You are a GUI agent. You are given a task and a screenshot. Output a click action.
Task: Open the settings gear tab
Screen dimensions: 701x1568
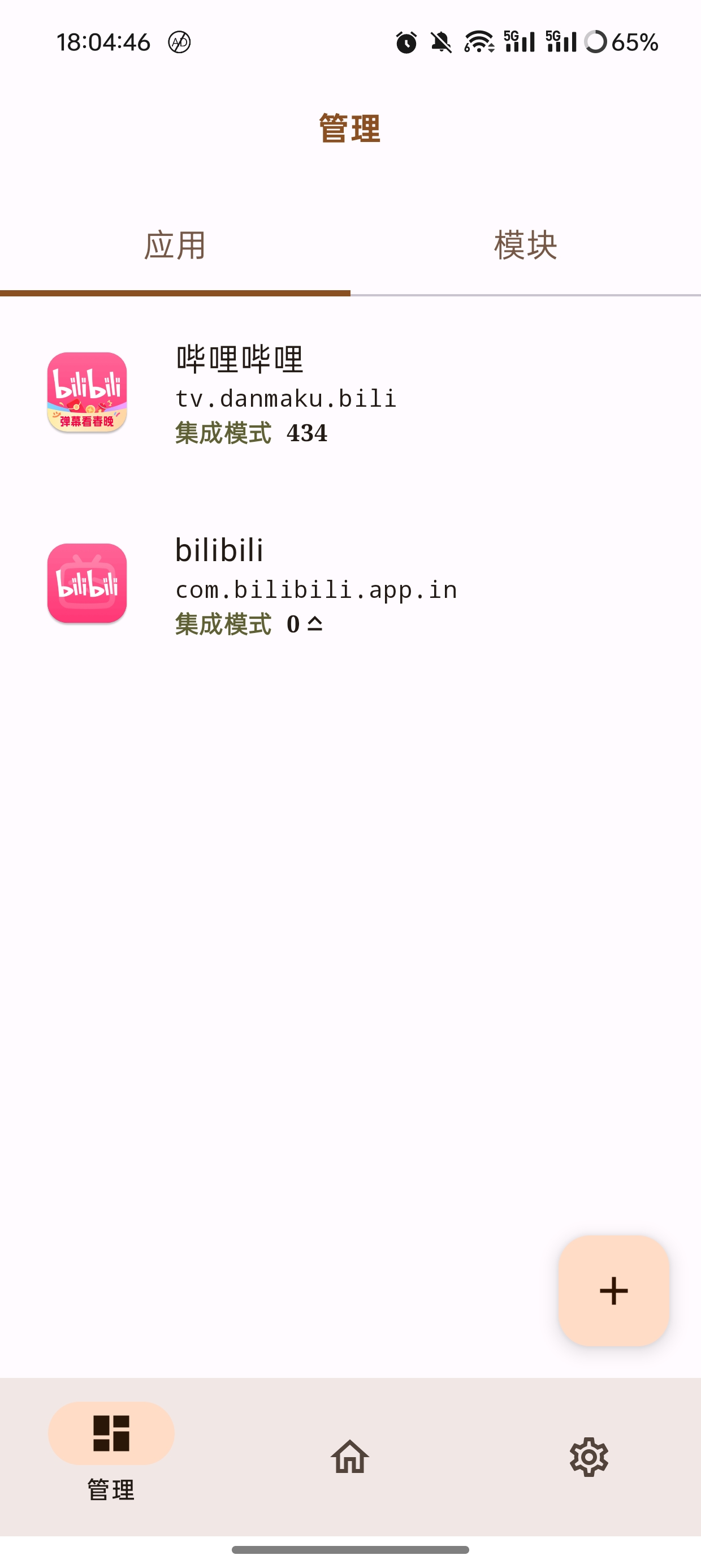(589, 1457)
